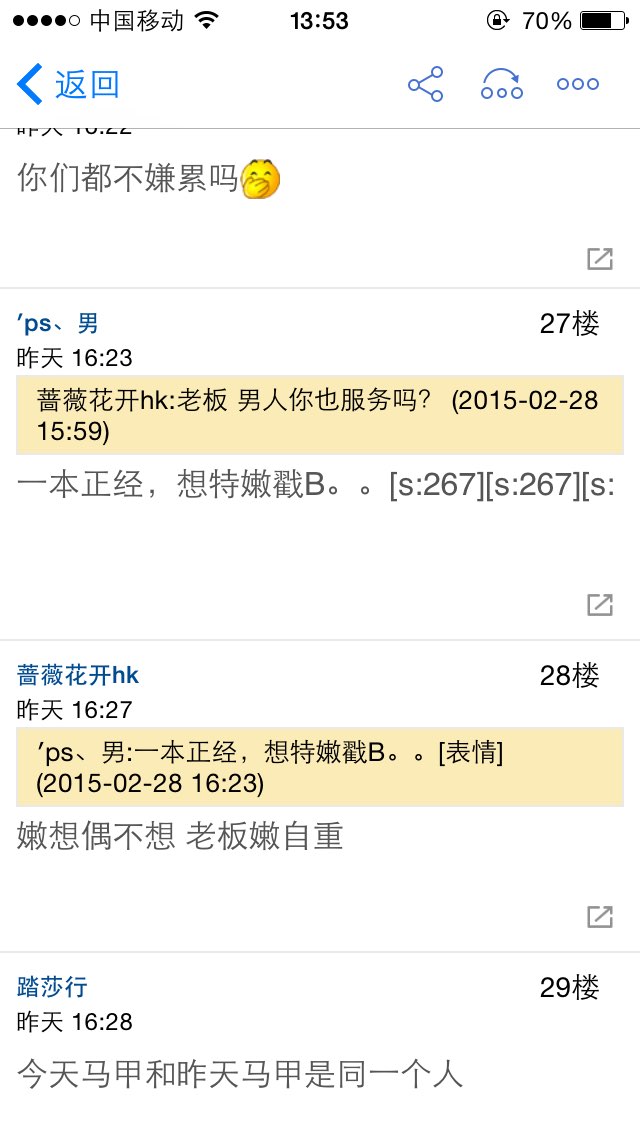Screen dimensions: 640x1136
Task: View the profile of 踏莎行
Action: point(52,987)
